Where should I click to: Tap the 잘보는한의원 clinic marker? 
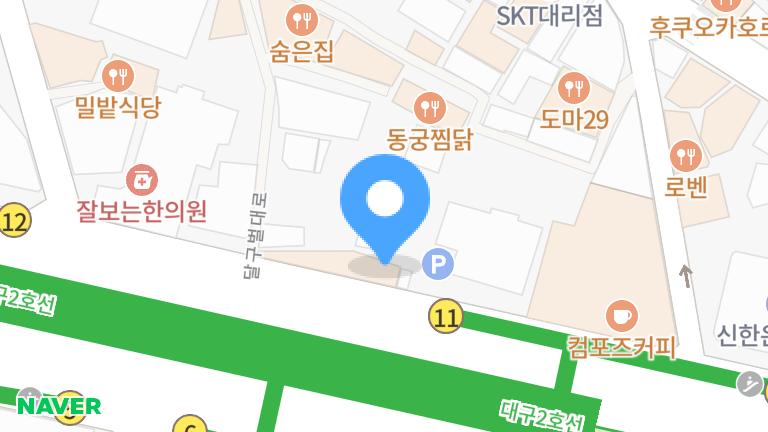click(141, 180)
